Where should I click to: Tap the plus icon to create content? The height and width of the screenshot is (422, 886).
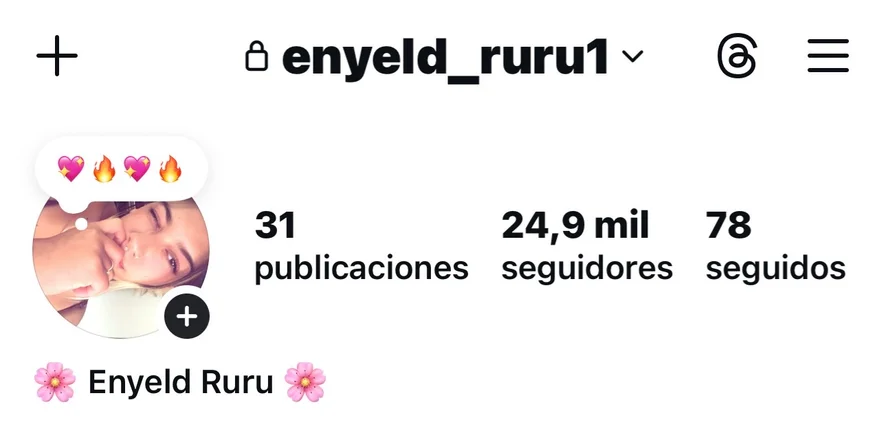click(x=57, y=57)
